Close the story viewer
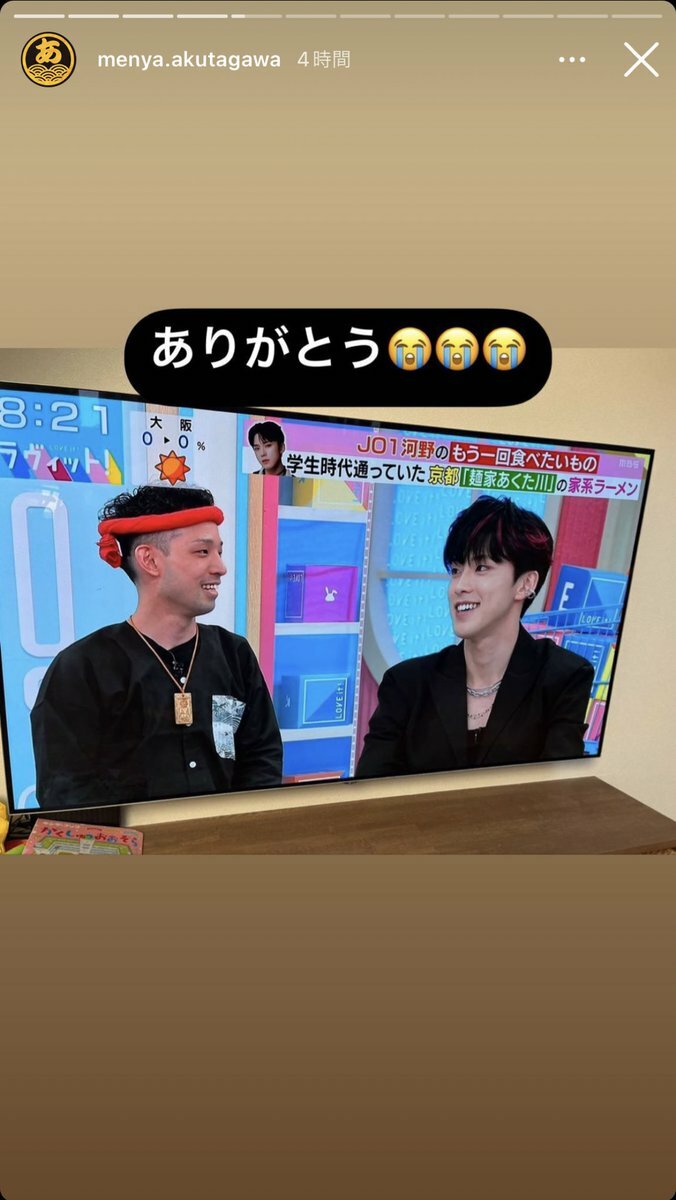Image resolution: width=676 pixels, height=1200 pixels. (x=641, y=60)
